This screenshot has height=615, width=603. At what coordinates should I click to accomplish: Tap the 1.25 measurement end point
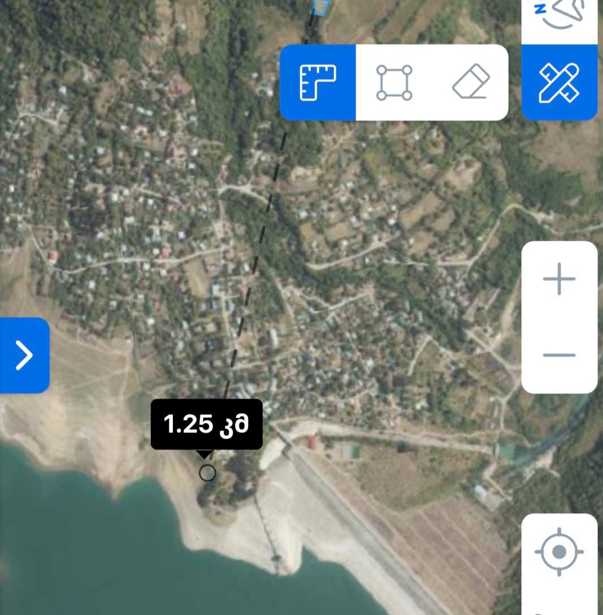207,473
